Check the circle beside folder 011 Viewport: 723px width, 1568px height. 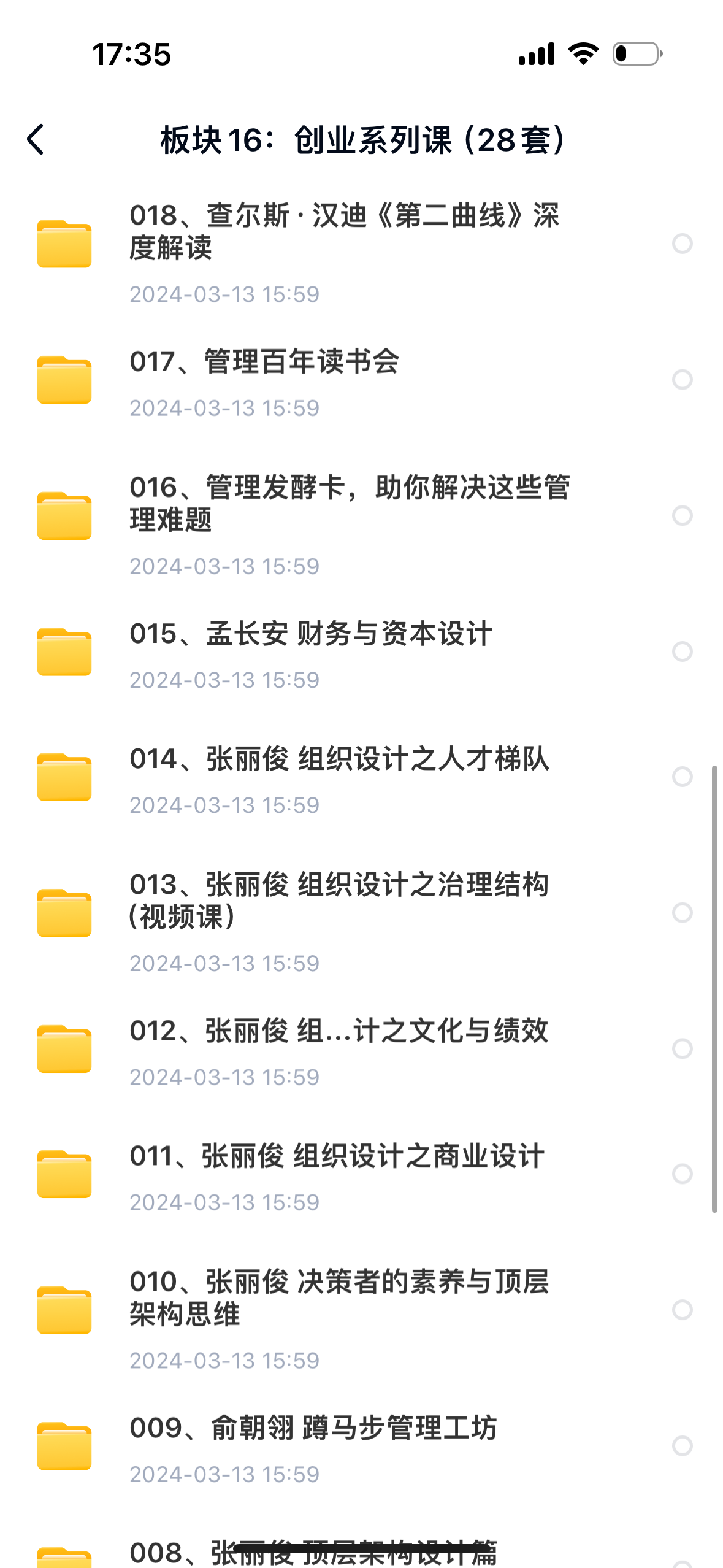[x=682, y=1174]
